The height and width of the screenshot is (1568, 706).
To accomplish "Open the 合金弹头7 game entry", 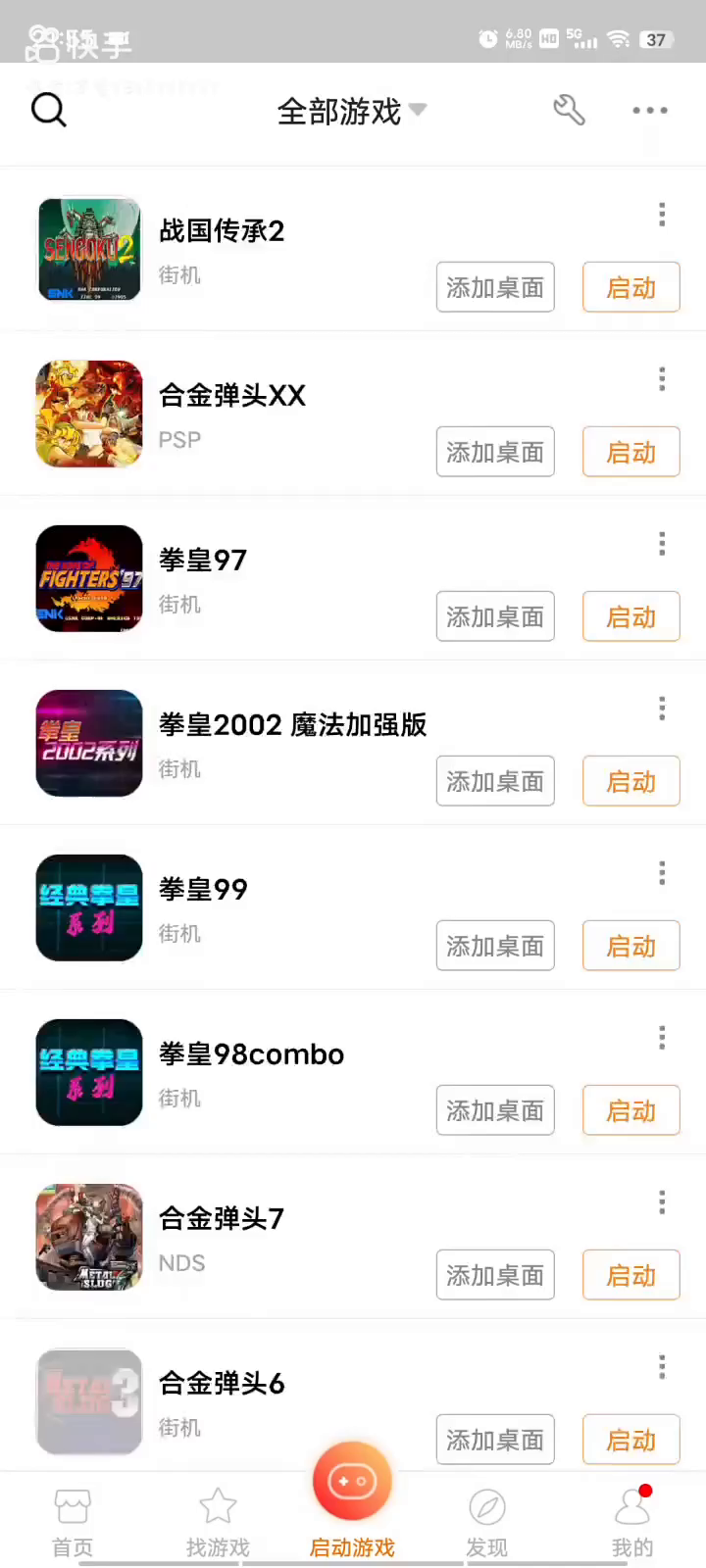I will [x=222, y=1218].
